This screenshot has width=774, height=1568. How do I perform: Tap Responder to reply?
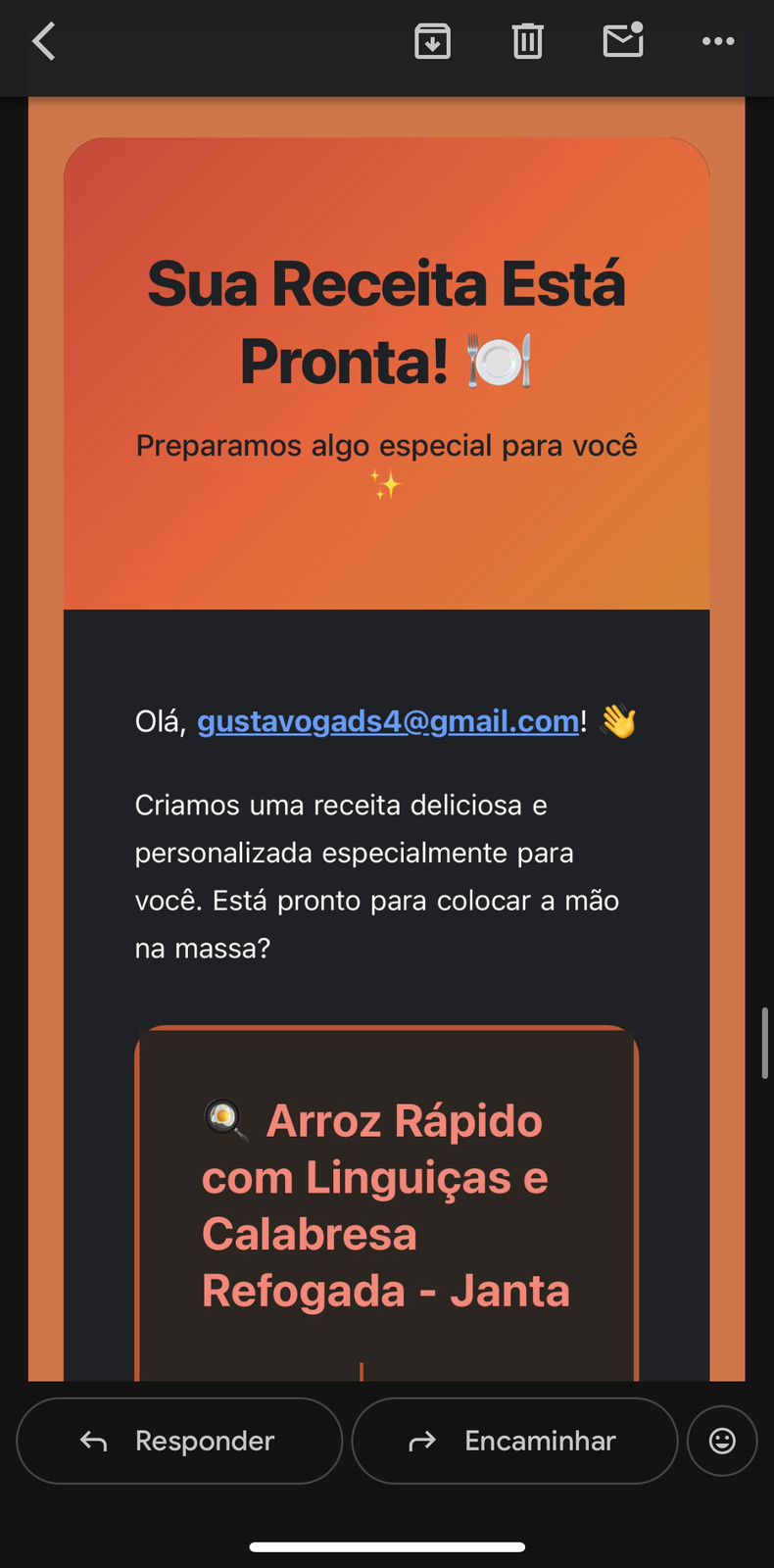(179, 1441)
